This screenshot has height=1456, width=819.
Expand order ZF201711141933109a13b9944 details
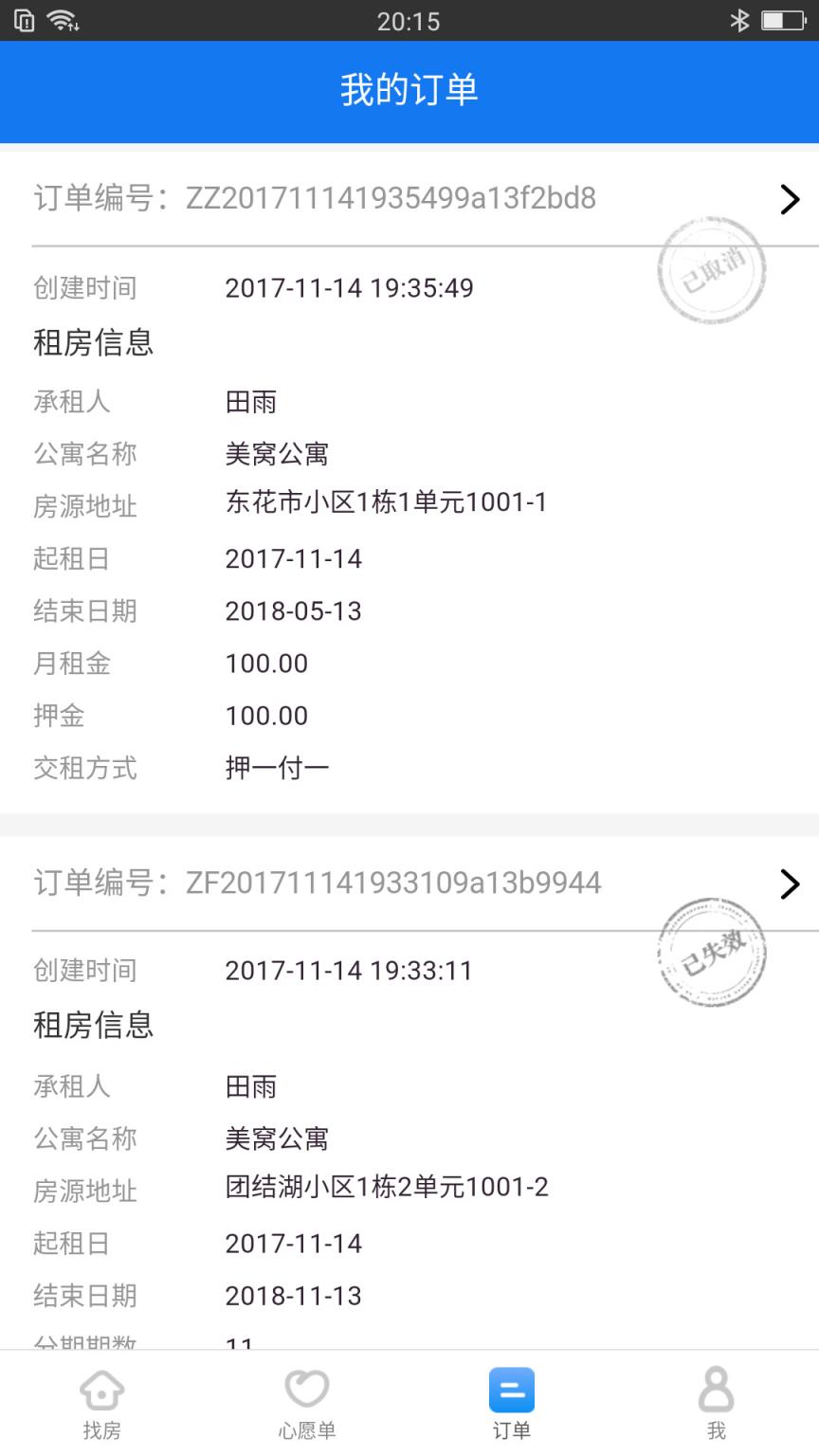coord(791,883)
